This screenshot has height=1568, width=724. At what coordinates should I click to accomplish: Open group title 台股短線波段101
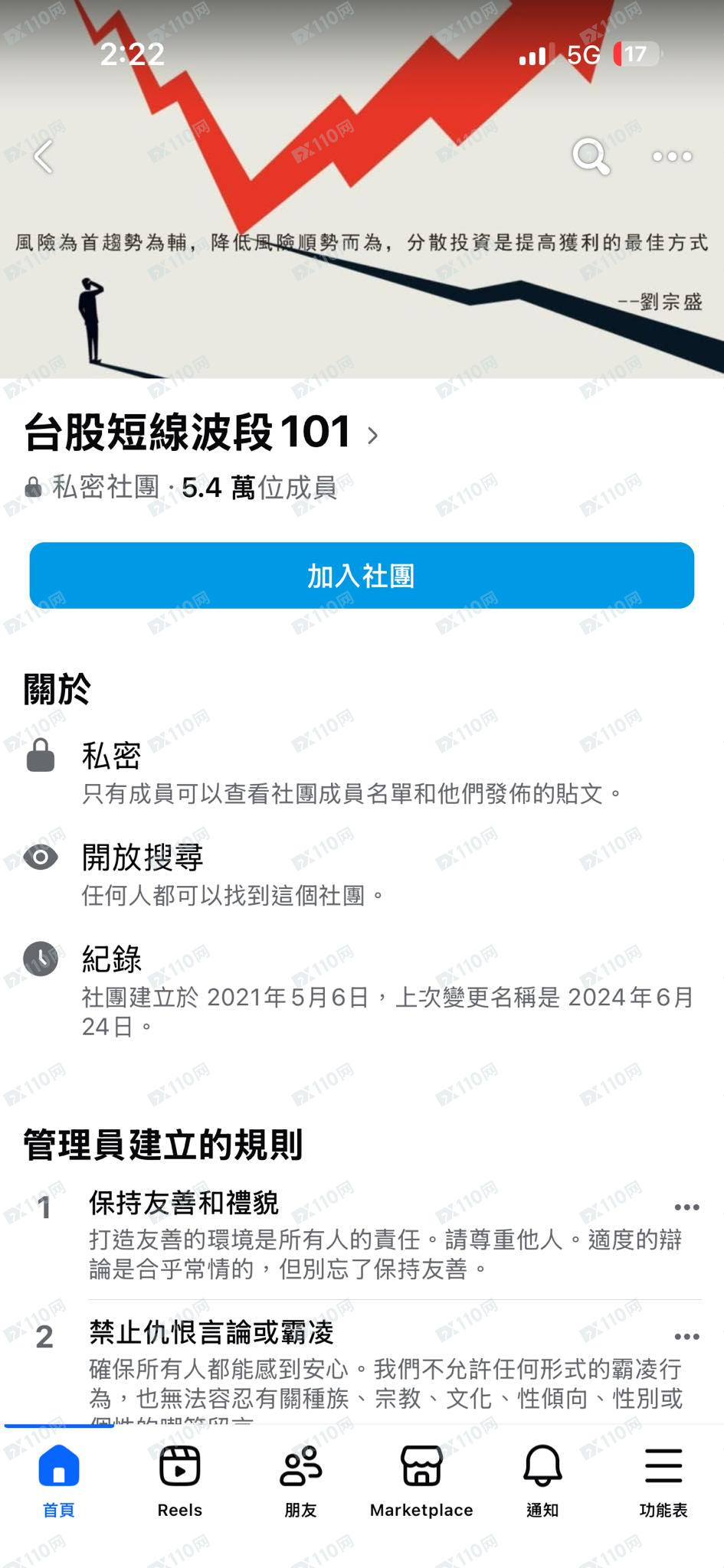[x=201, y=433]
